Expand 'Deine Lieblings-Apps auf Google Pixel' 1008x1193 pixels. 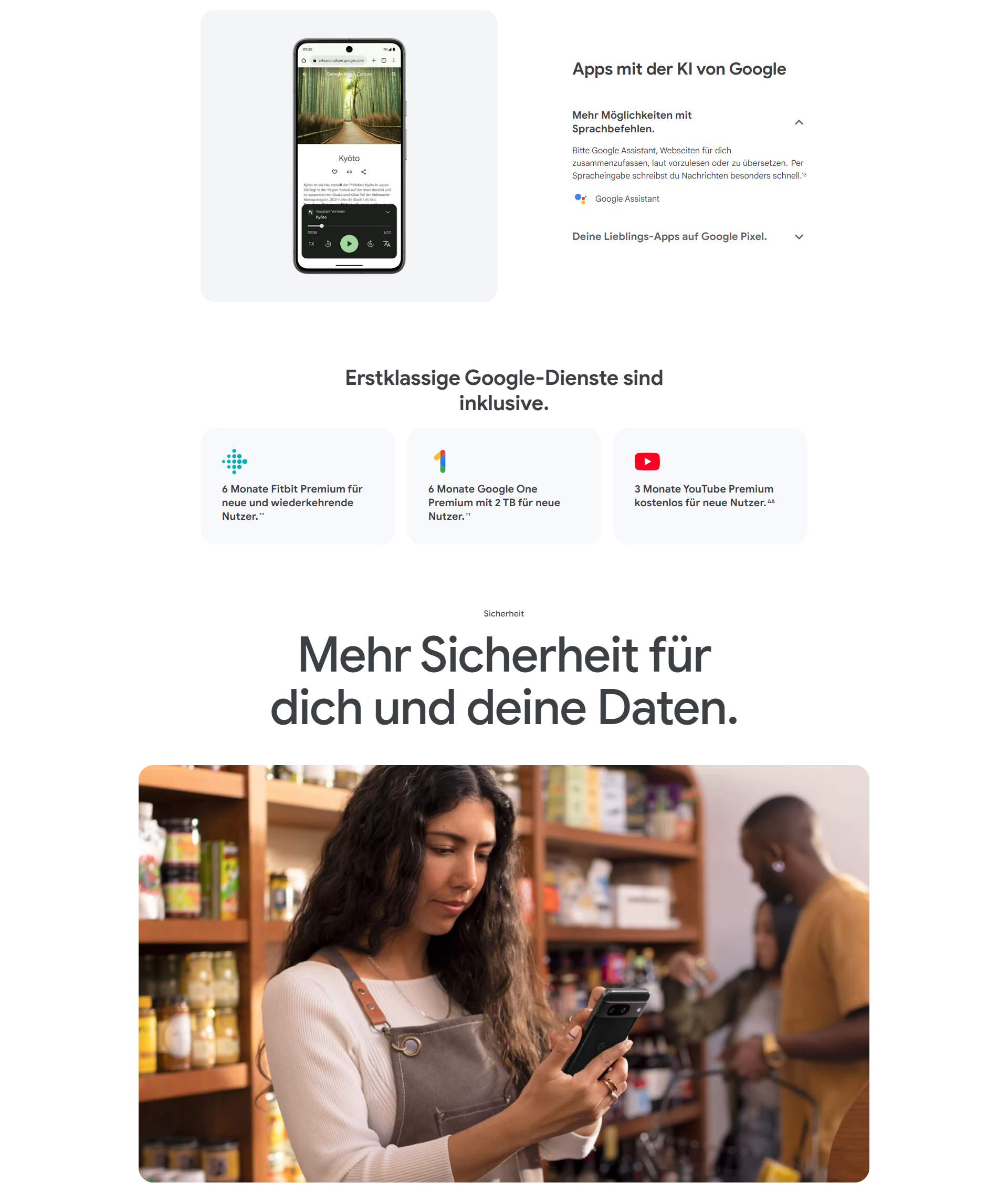[x=799, y=237]
